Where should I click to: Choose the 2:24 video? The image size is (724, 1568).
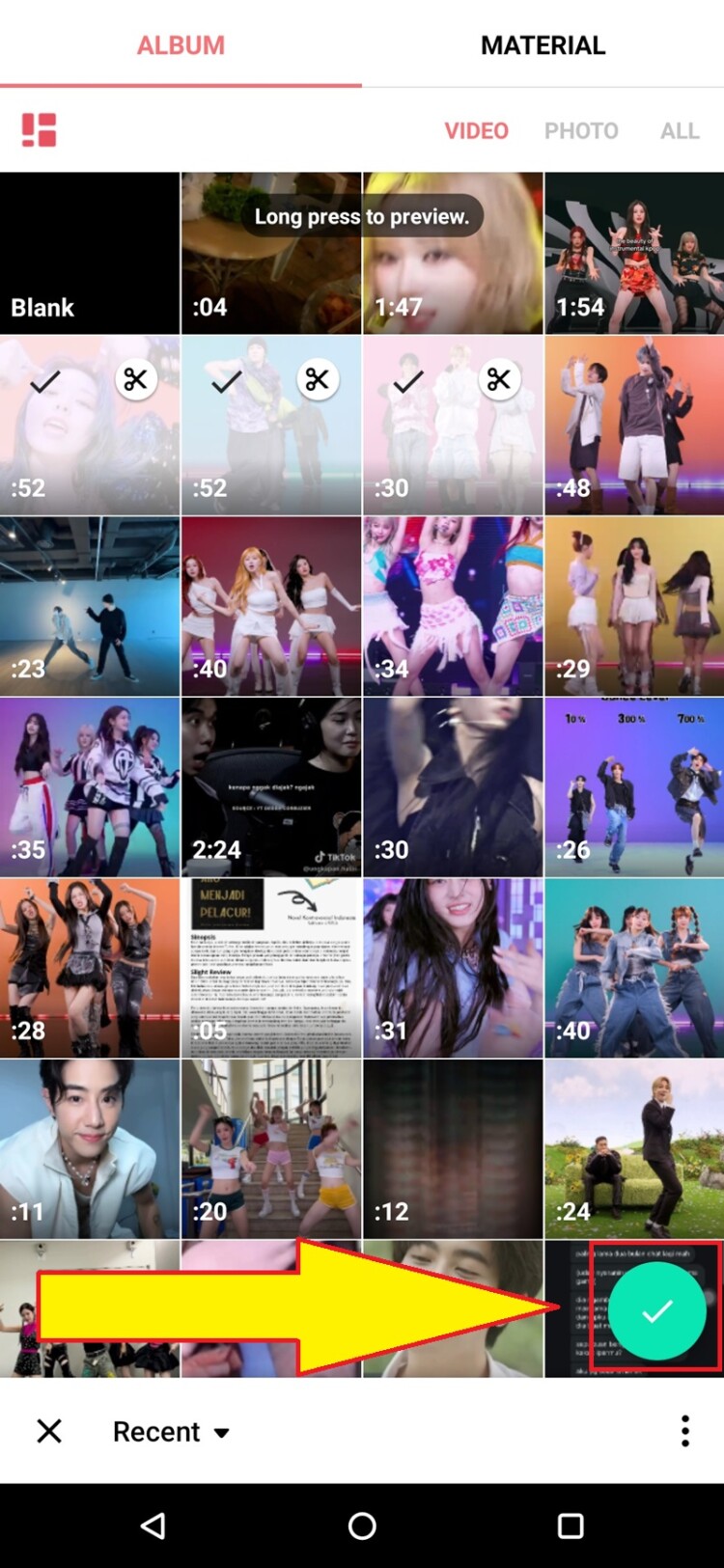[x=271, y=786]
